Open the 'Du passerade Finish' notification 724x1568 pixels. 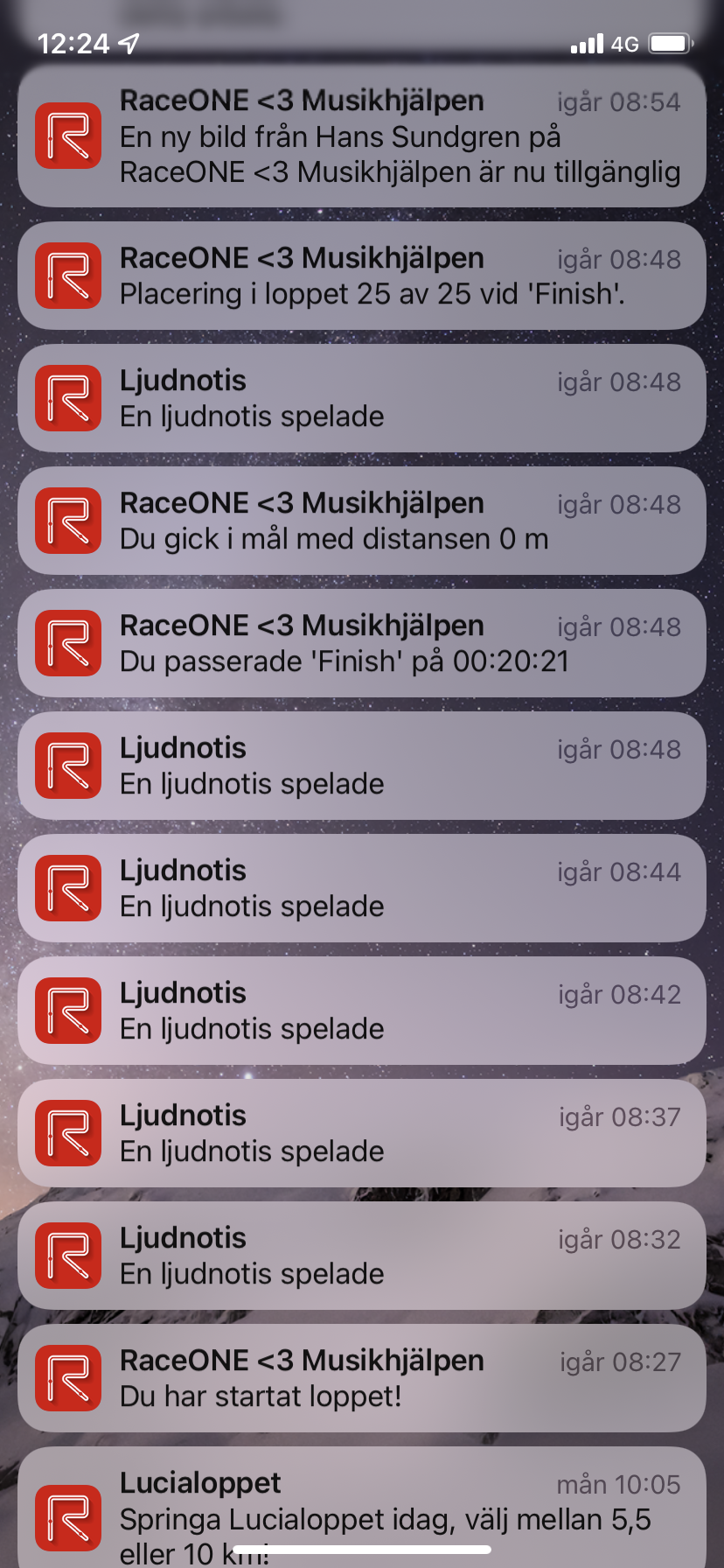point(362,643)
